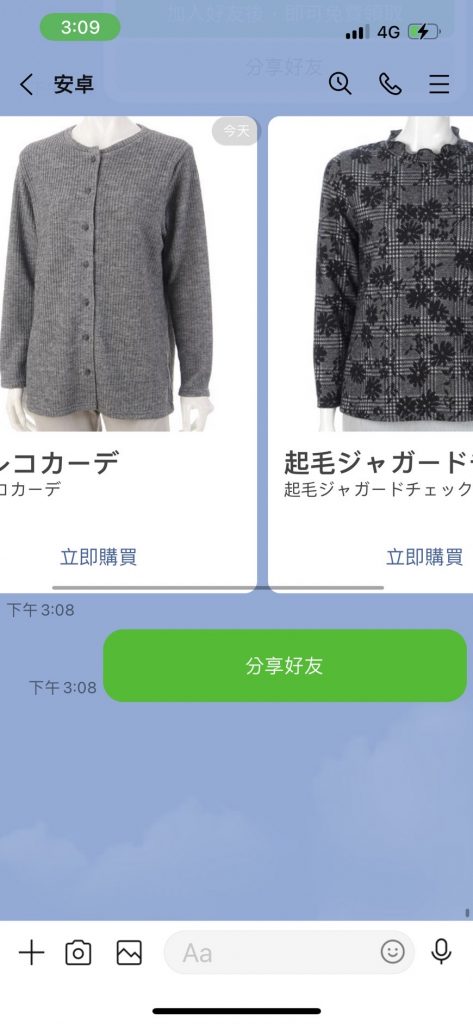Tap 立即購買 under the 起毛ジャガード top

425,557
